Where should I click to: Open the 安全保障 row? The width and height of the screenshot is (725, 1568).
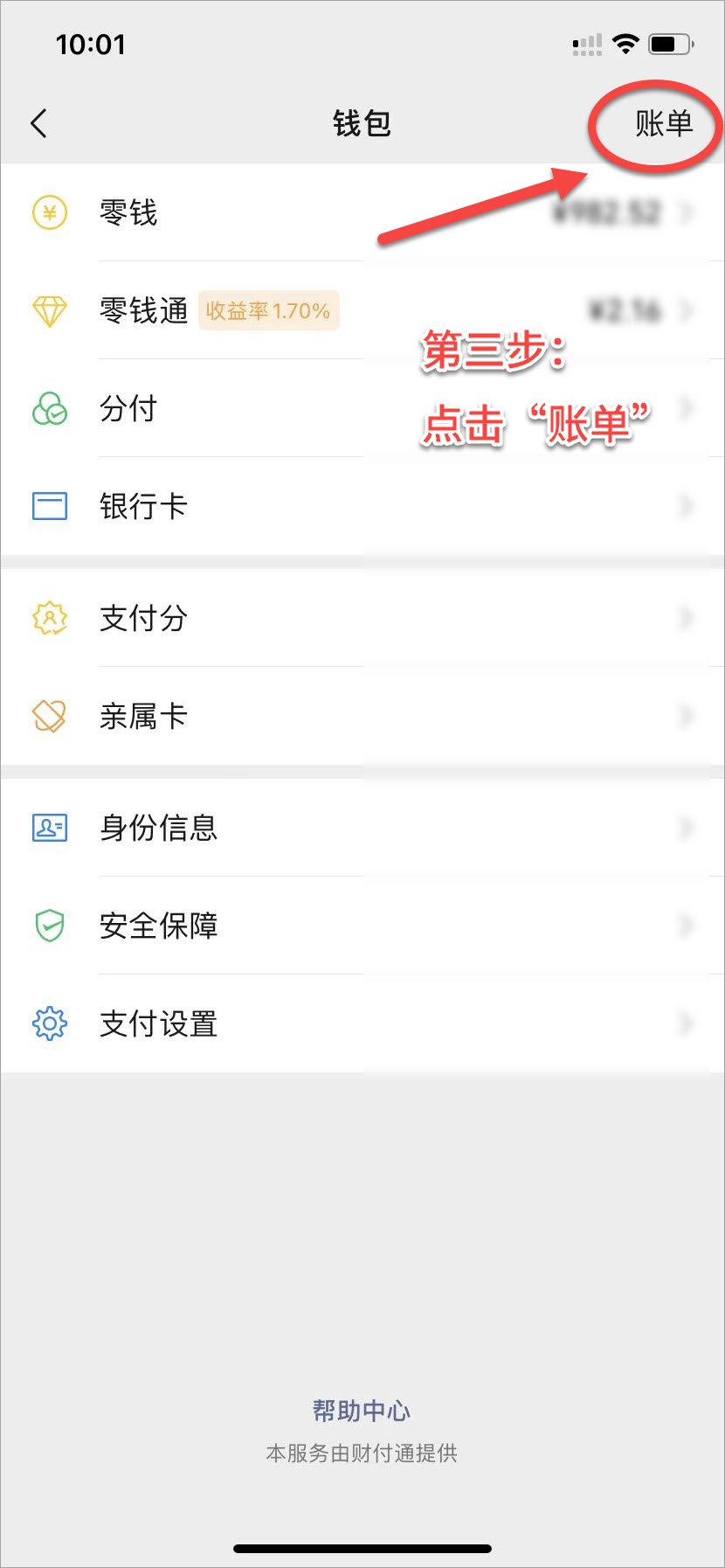(362, 926)
